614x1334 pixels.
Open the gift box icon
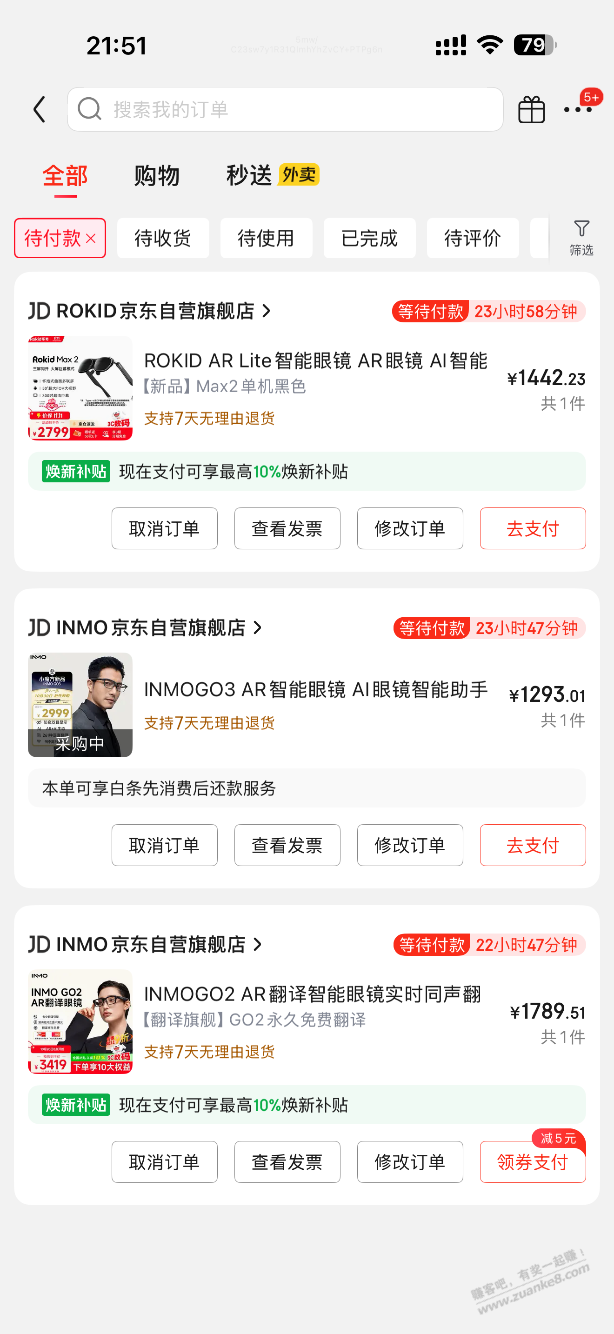(x=532, y=109)
